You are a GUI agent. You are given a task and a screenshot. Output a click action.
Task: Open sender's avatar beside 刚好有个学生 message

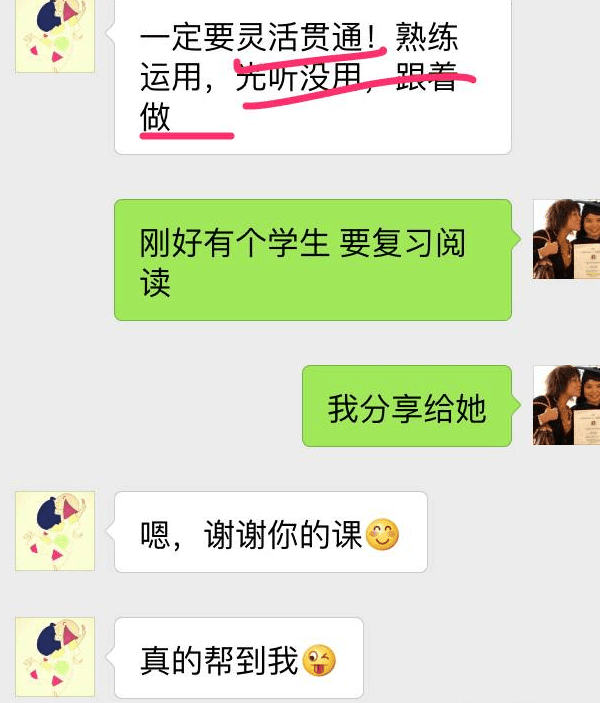pos(566,239)
